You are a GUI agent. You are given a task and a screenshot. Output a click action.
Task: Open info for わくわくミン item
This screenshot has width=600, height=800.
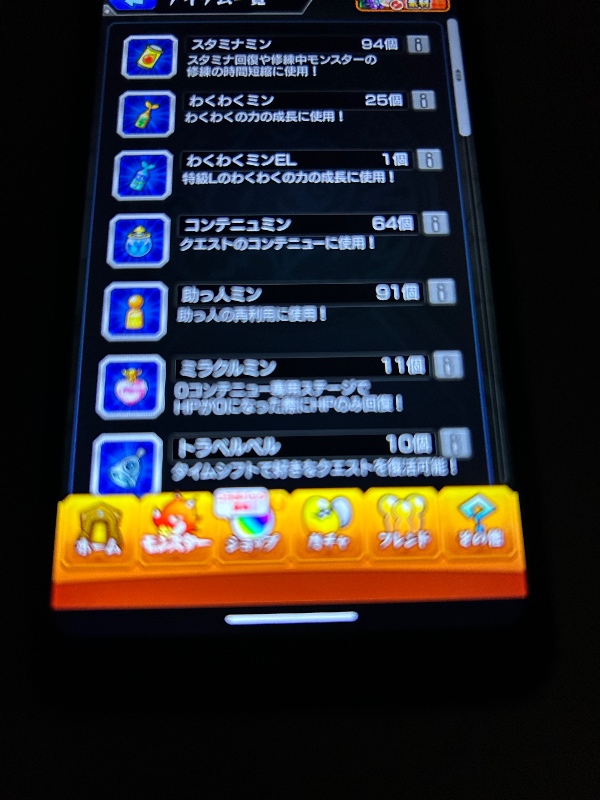[425, 101]
